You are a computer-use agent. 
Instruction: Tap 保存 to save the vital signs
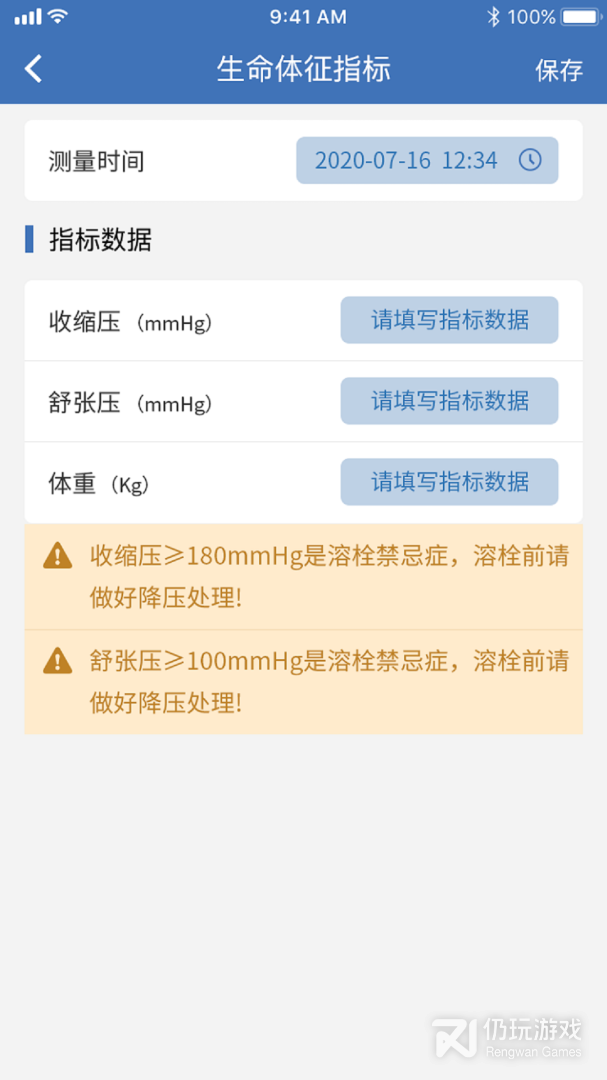[558, 70]
